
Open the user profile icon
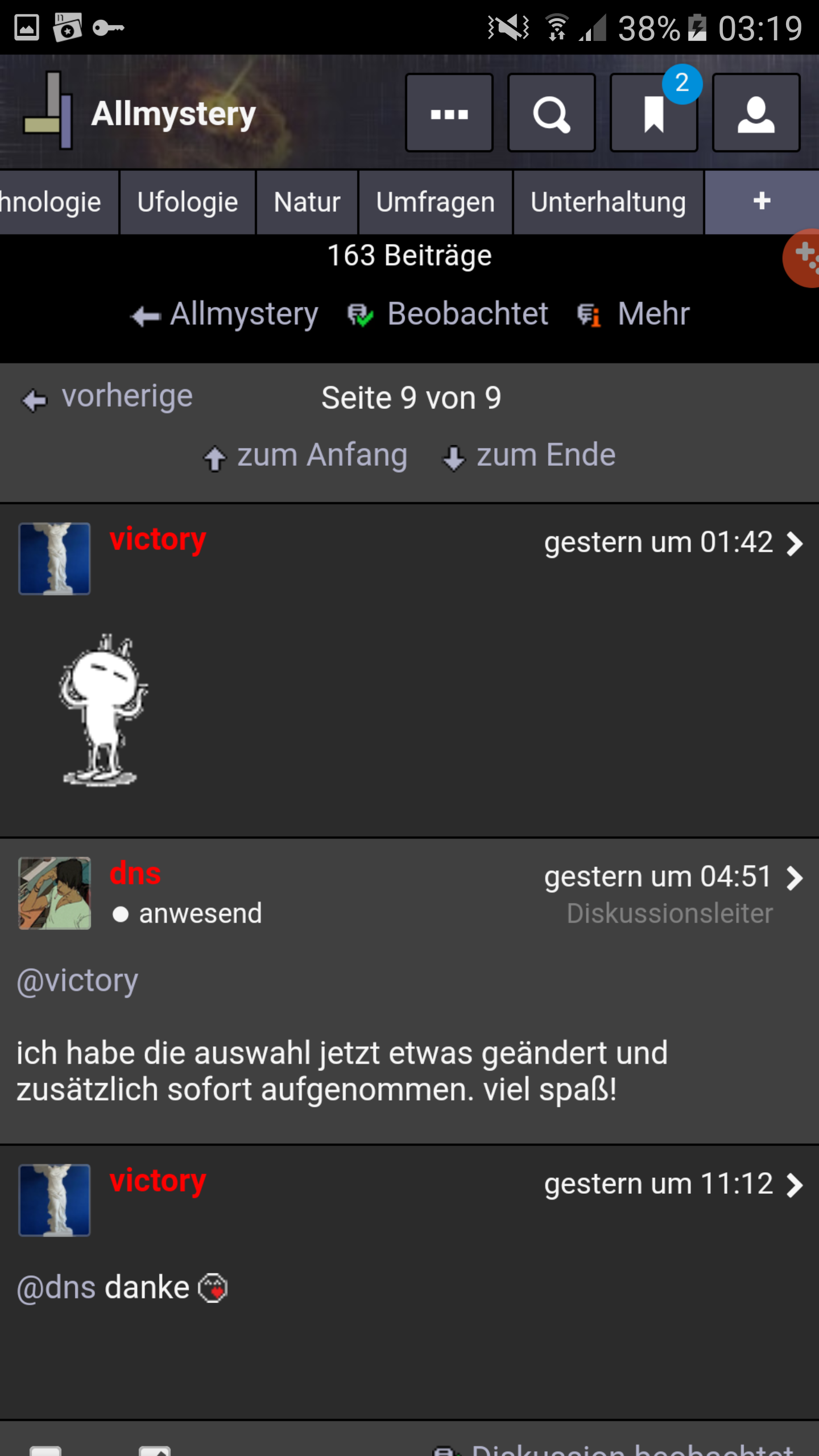(x=756, y=113)
